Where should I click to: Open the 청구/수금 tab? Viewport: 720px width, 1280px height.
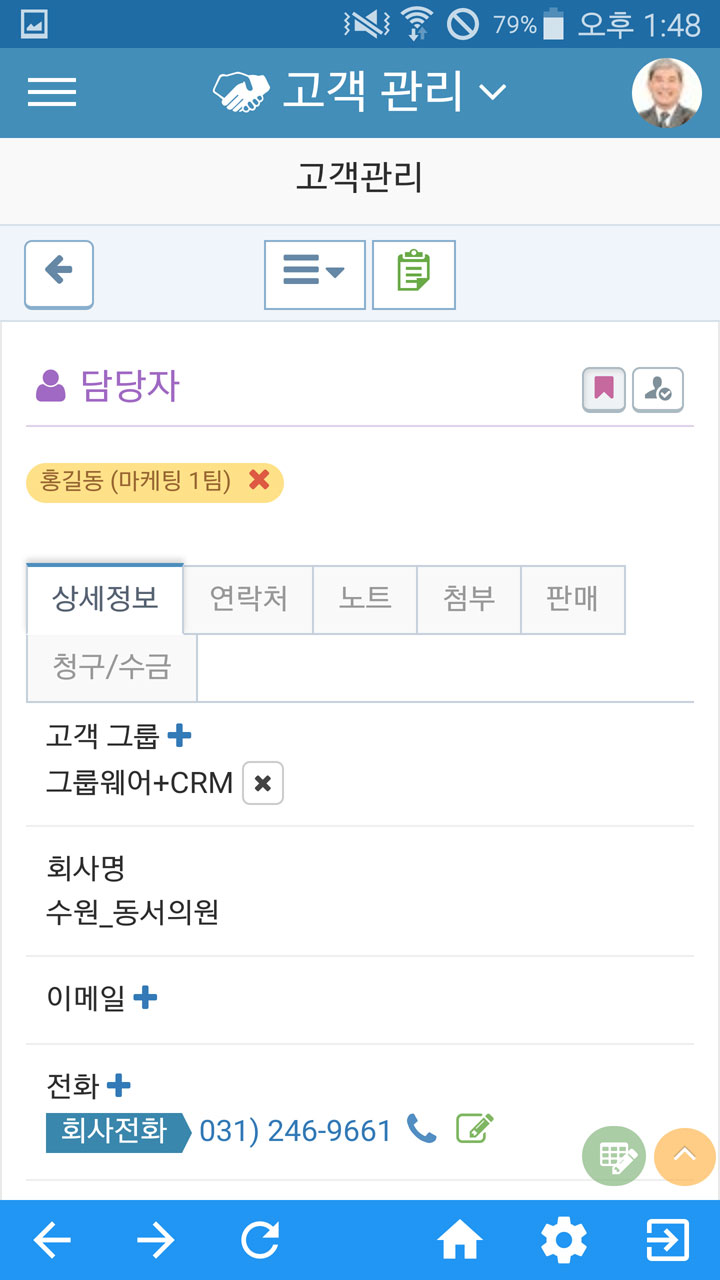pyautogui.click(x=112, y=667)
